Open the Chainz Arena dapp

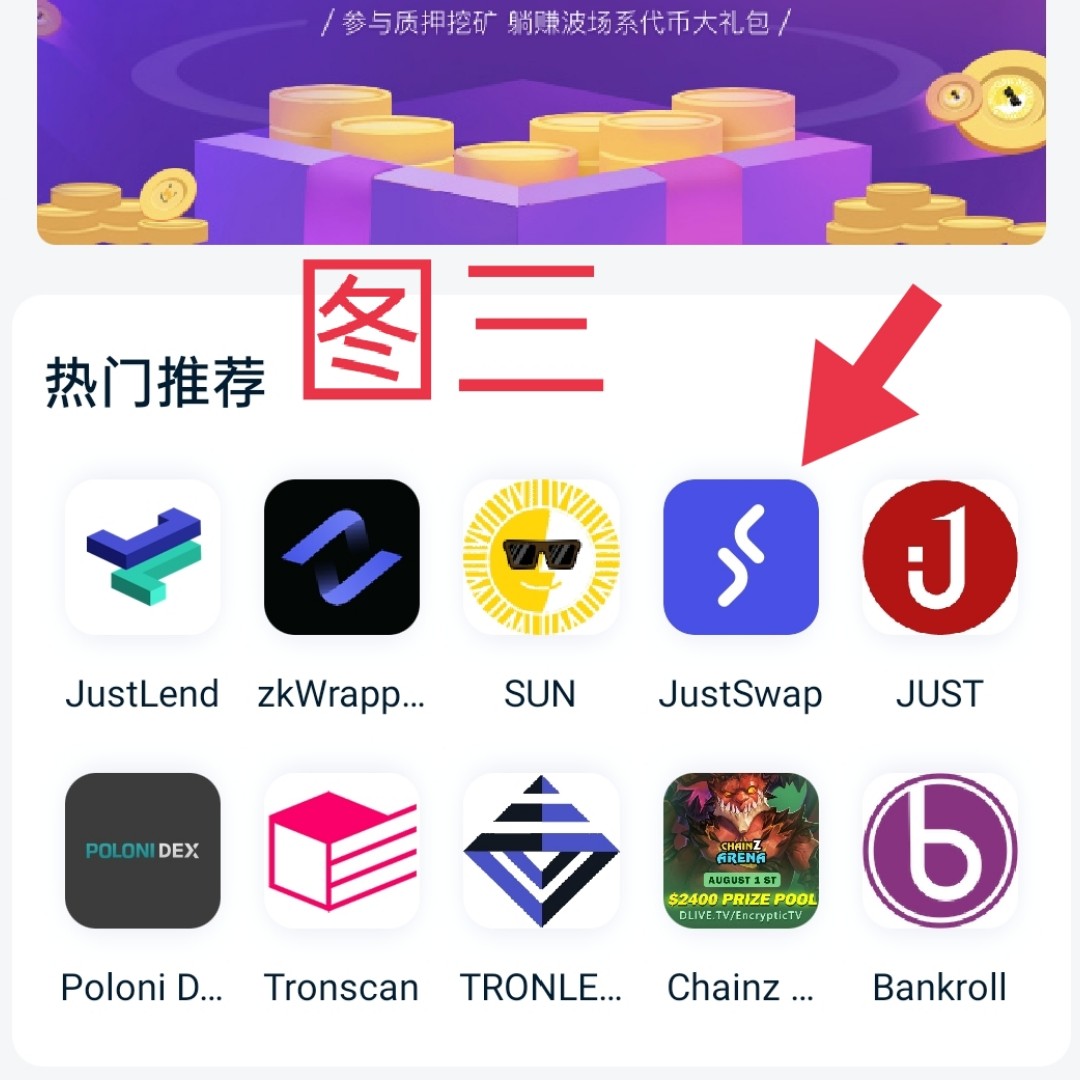(x=741, y=850)
